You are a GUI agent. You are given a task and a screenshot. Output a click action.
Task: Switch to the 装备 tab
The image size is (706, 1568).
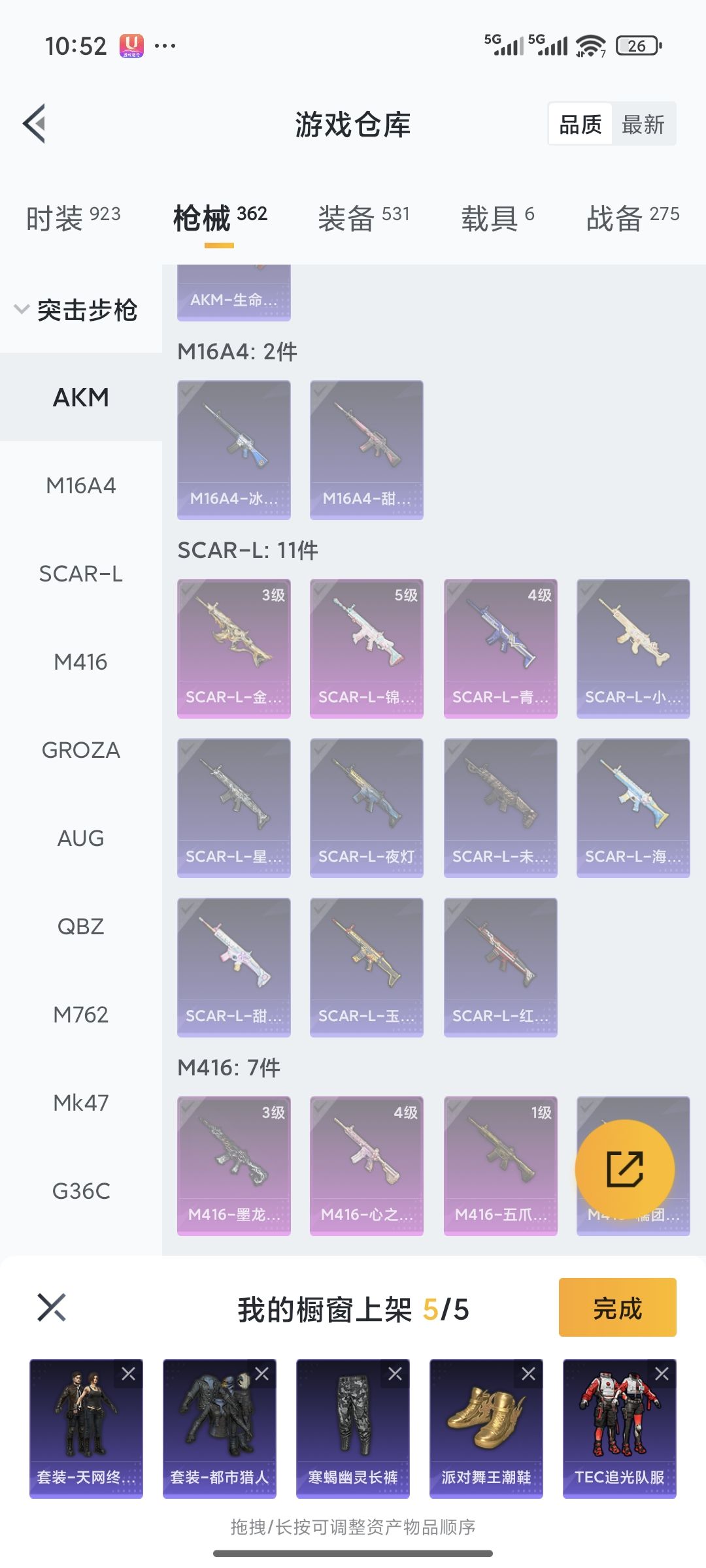click(363, 218)
